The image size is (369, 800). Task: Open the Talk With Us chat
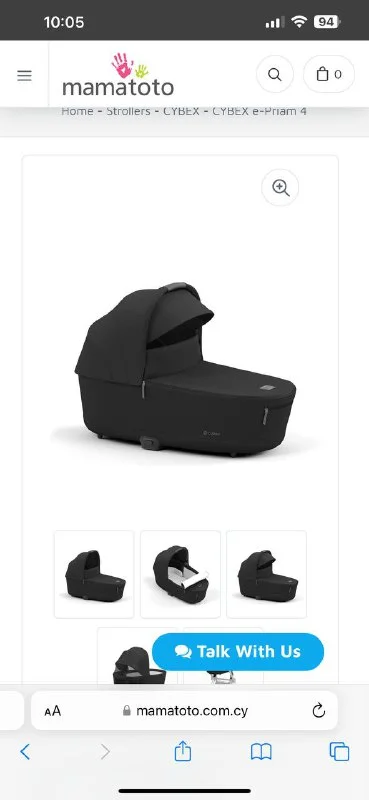coord(238,652)
